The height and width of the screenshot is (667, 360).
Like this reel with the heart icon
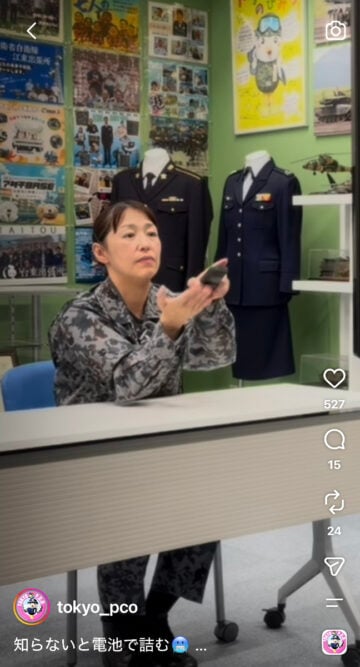334,378
